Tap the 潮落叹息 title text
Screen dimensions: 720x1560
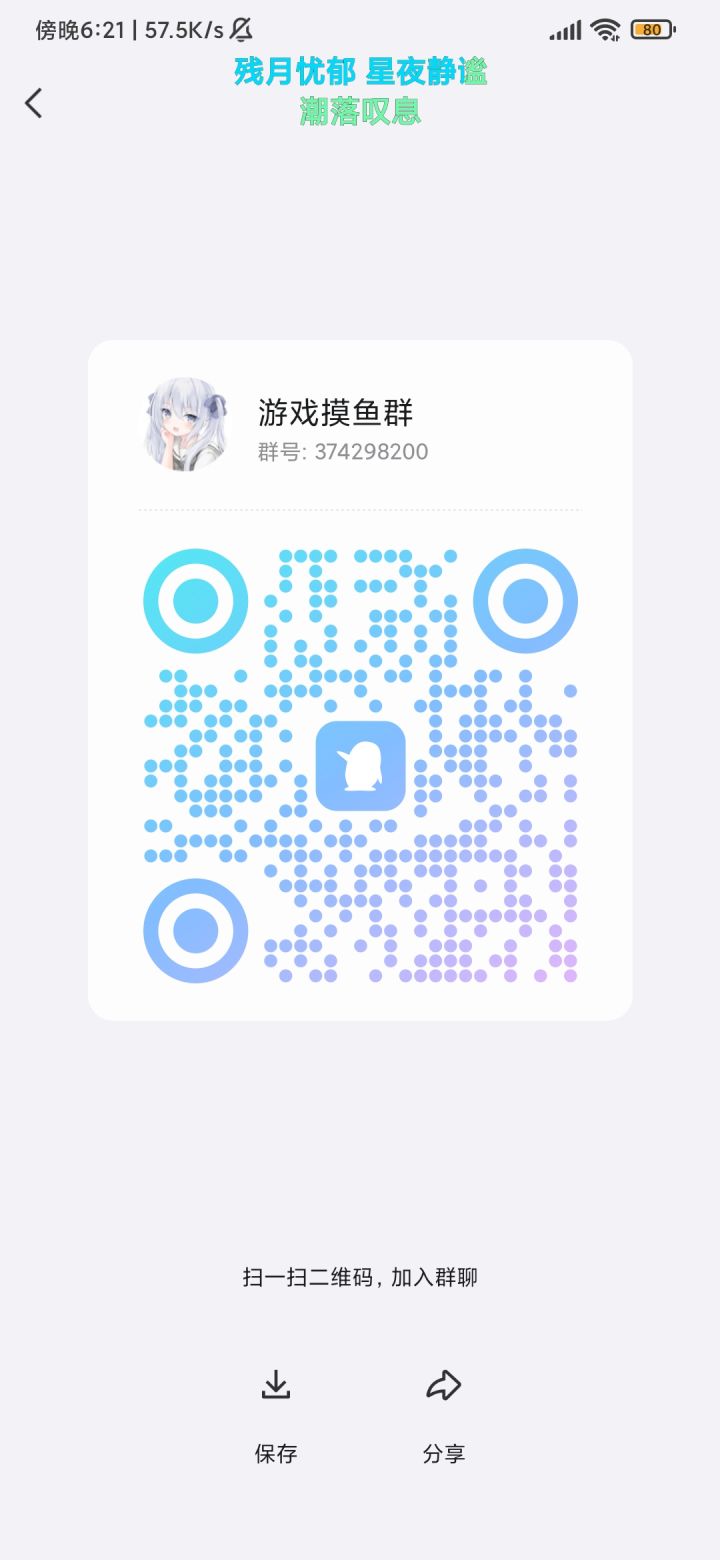(360, 112)
